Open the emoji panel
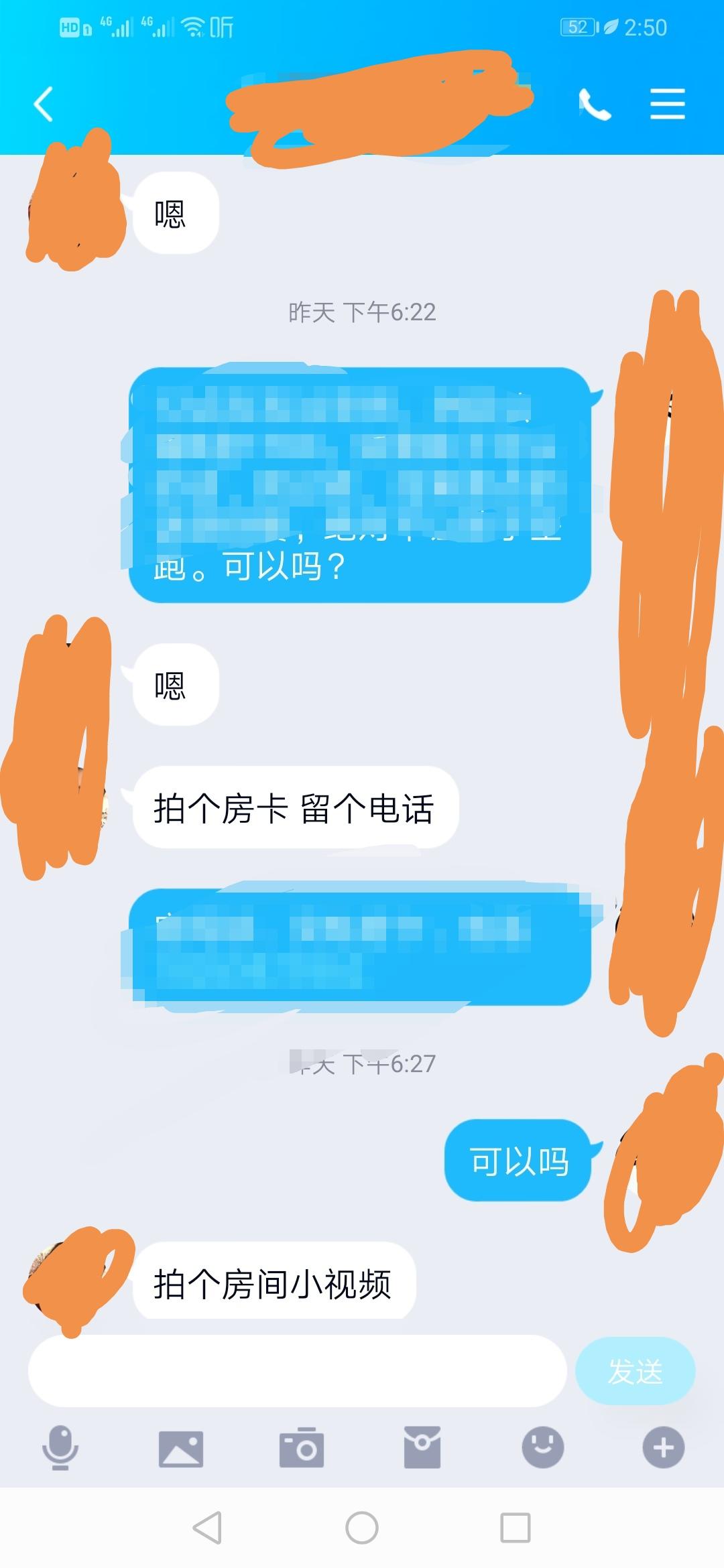Screen dimensions: 724x1568 542,1447
